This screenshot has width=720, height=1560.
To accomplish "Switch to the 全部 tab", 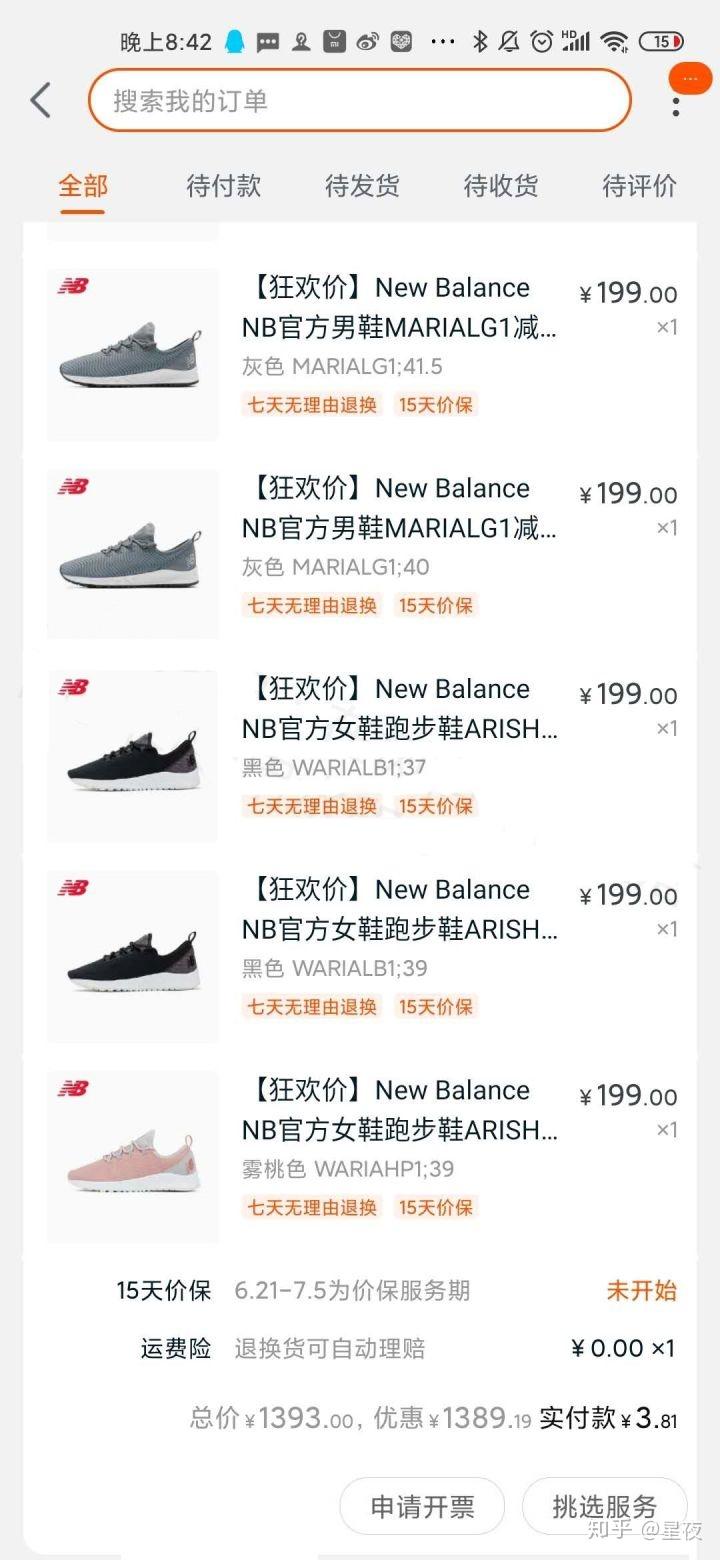I will [83, 186].
